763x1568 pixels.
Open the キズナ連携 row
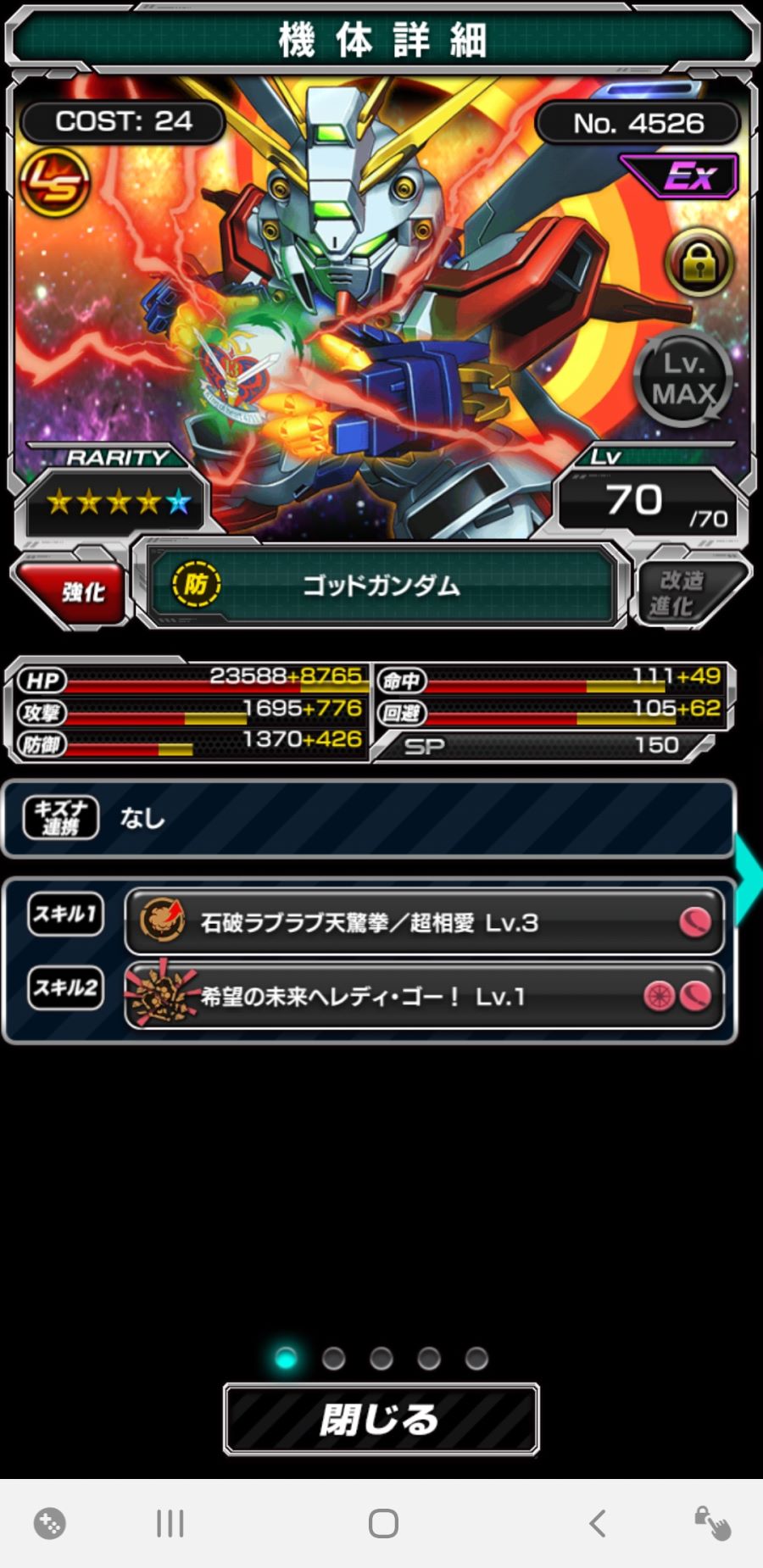click(368, 818)
